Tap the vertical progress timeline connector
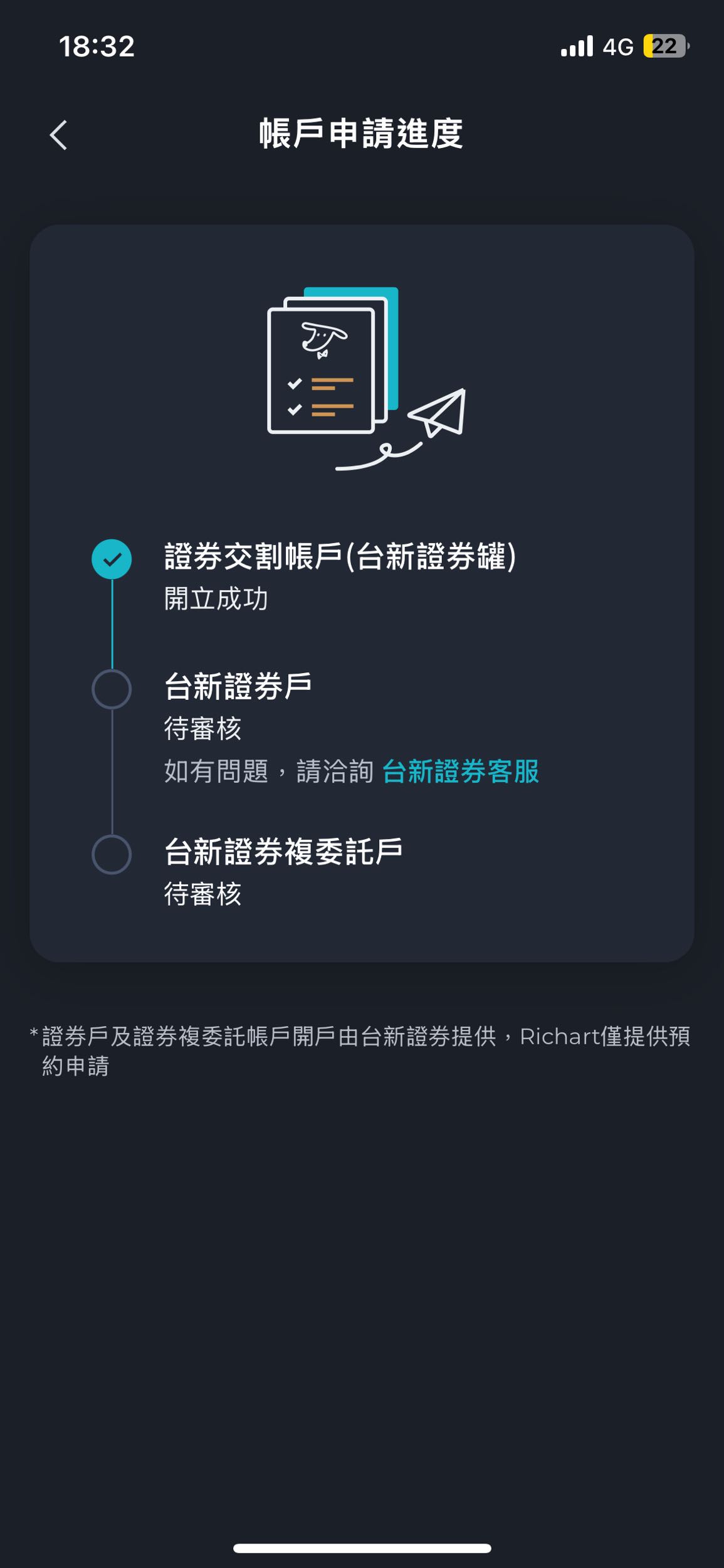The width and height of the screenshot is (724, 1568). 111,627
